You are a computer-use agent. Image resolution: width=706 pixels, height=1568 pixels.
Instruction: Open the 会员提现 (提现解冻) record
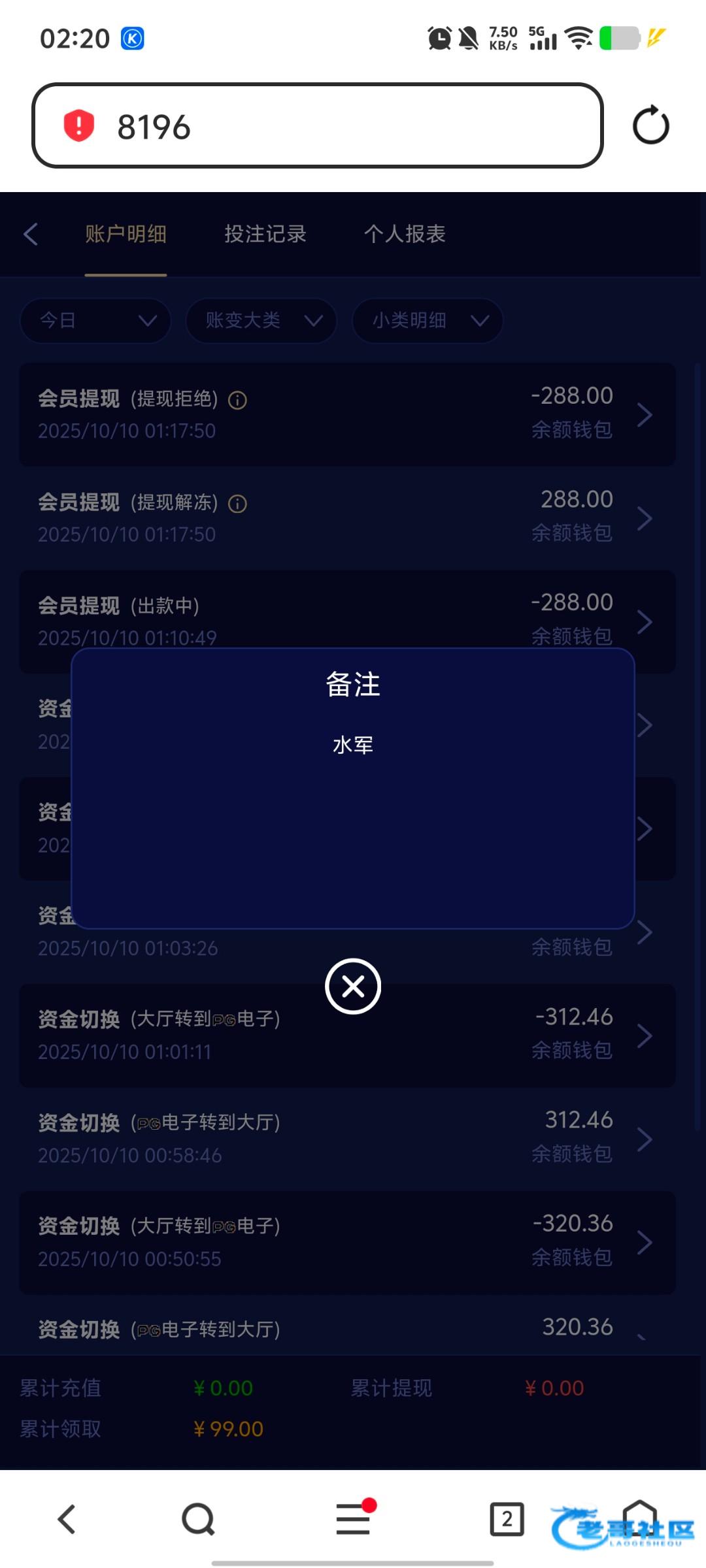[347, 517]
